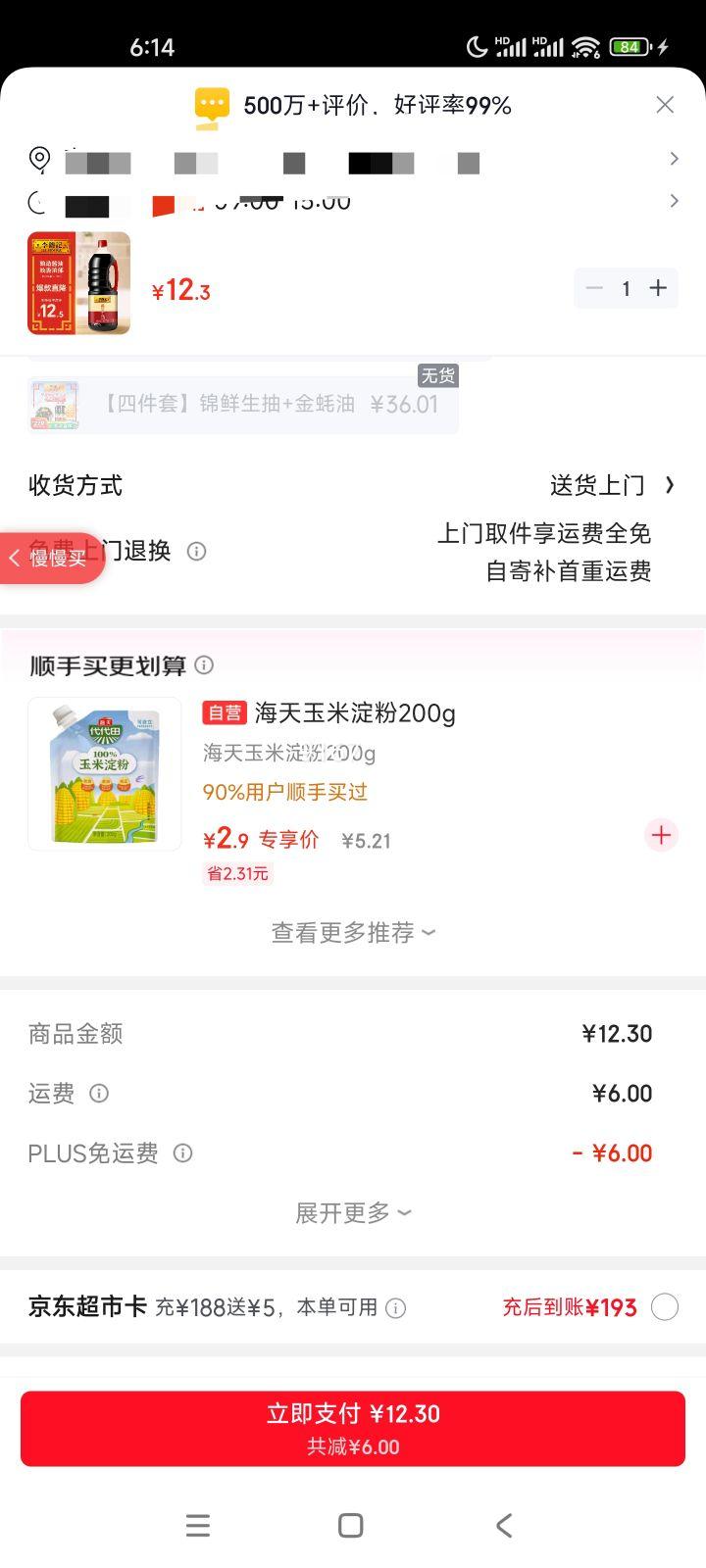Tap the plus icon to add corn starch
706x1568 pixels.
click(x=660, y=835)
